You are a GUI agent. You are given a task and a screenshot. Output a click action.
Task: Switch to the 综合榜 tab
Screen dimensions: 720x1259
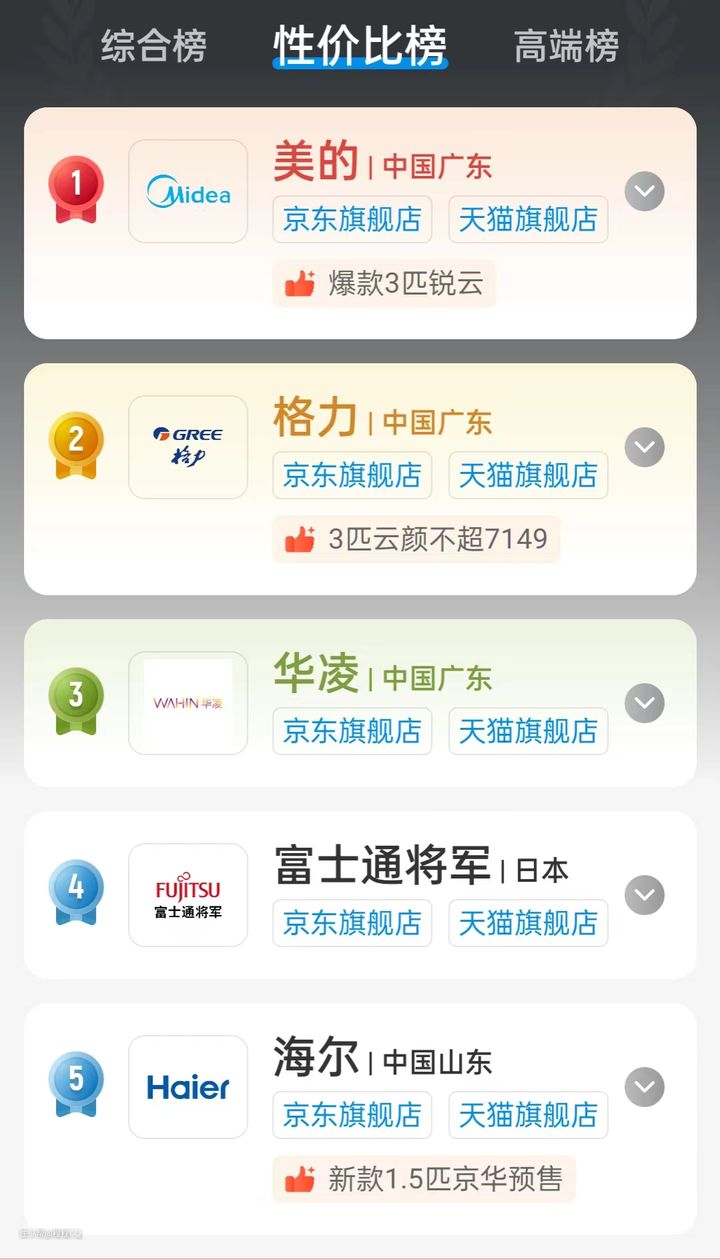[x=154, y=46]
